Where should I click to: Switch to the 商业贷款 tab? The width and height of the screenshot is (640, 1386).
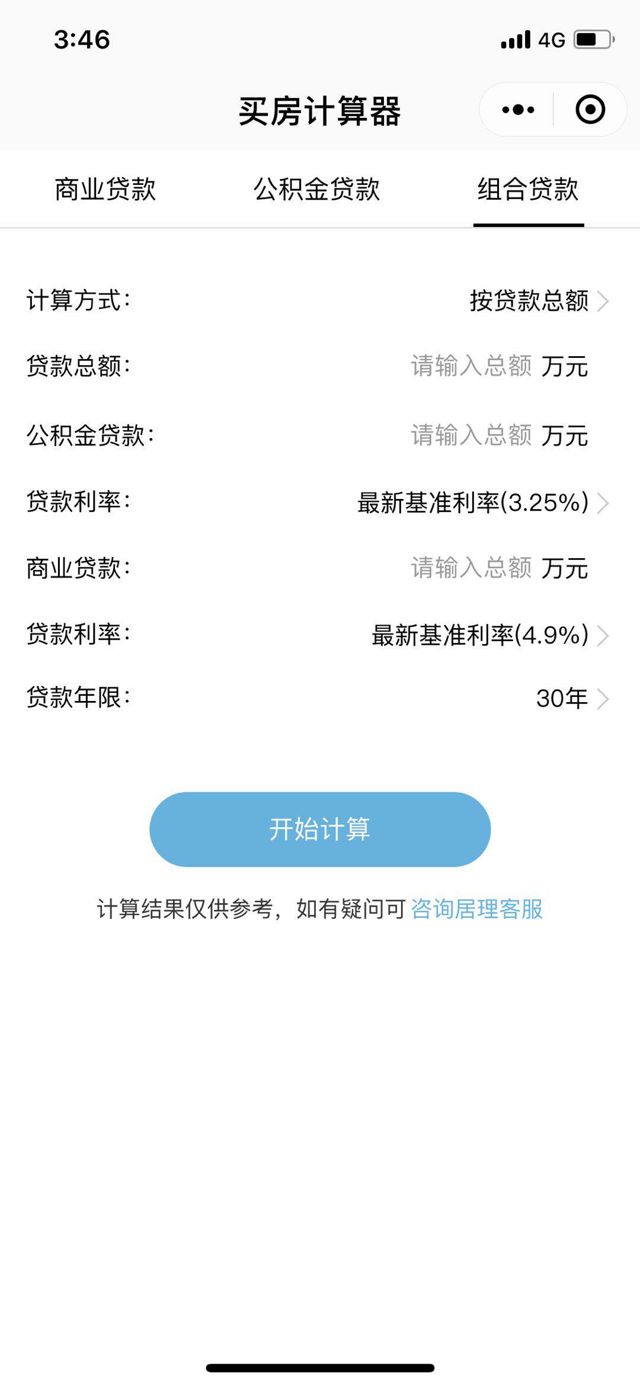(105, 189)
